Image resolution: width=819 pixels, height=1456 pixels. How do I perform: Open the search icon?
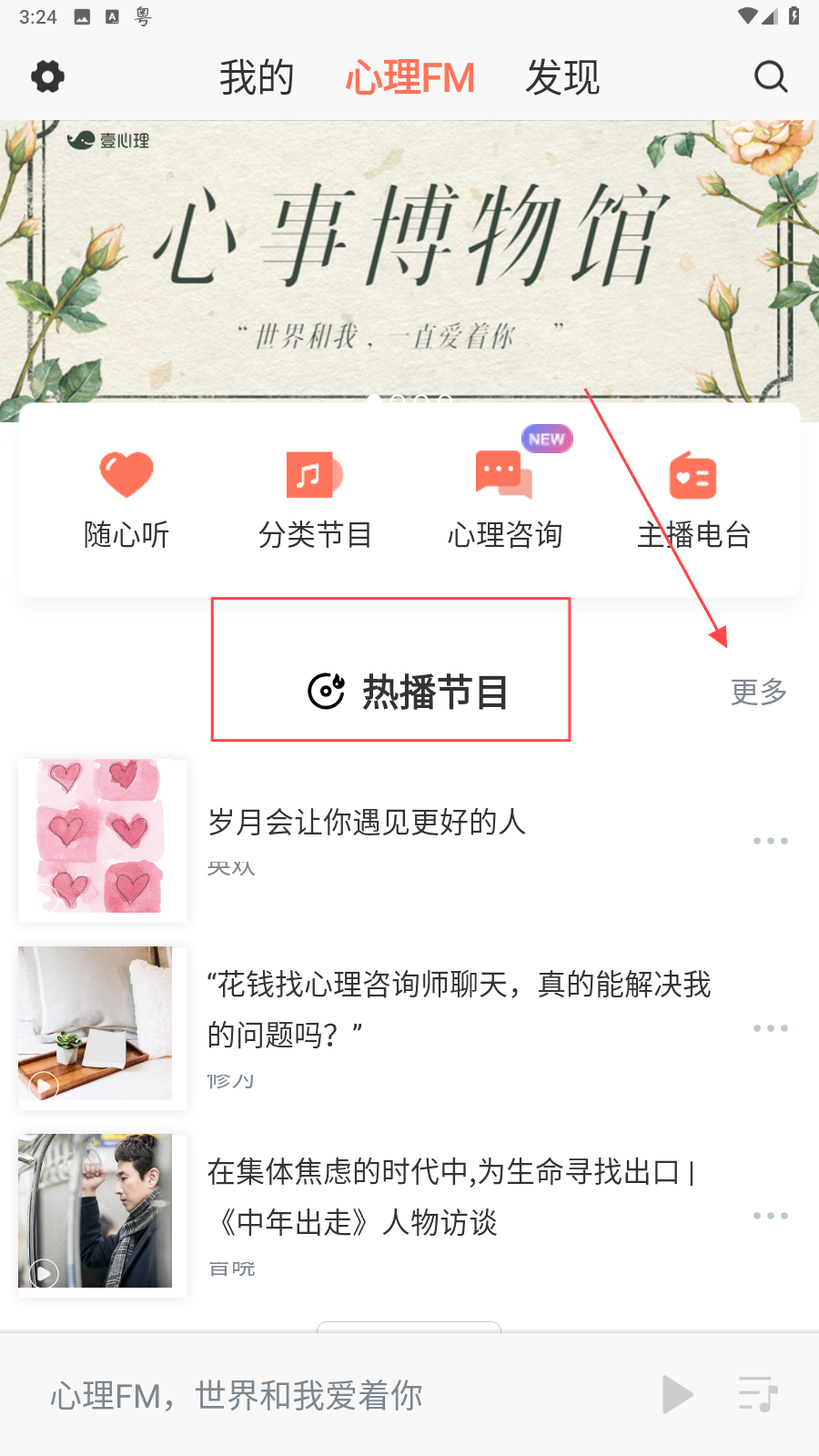pos(770,77)
